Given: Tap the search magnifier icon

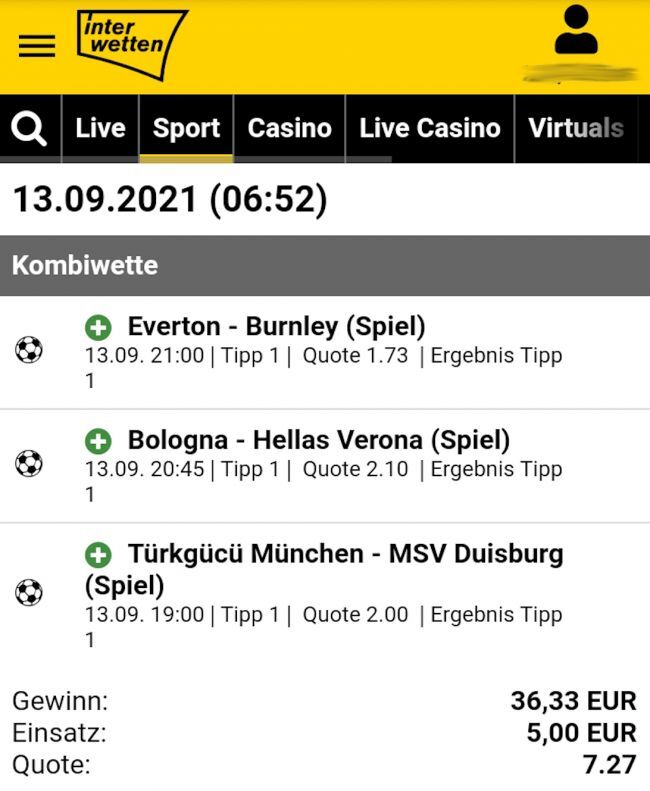Looking at the screenshot, I should tap(30, 129).
